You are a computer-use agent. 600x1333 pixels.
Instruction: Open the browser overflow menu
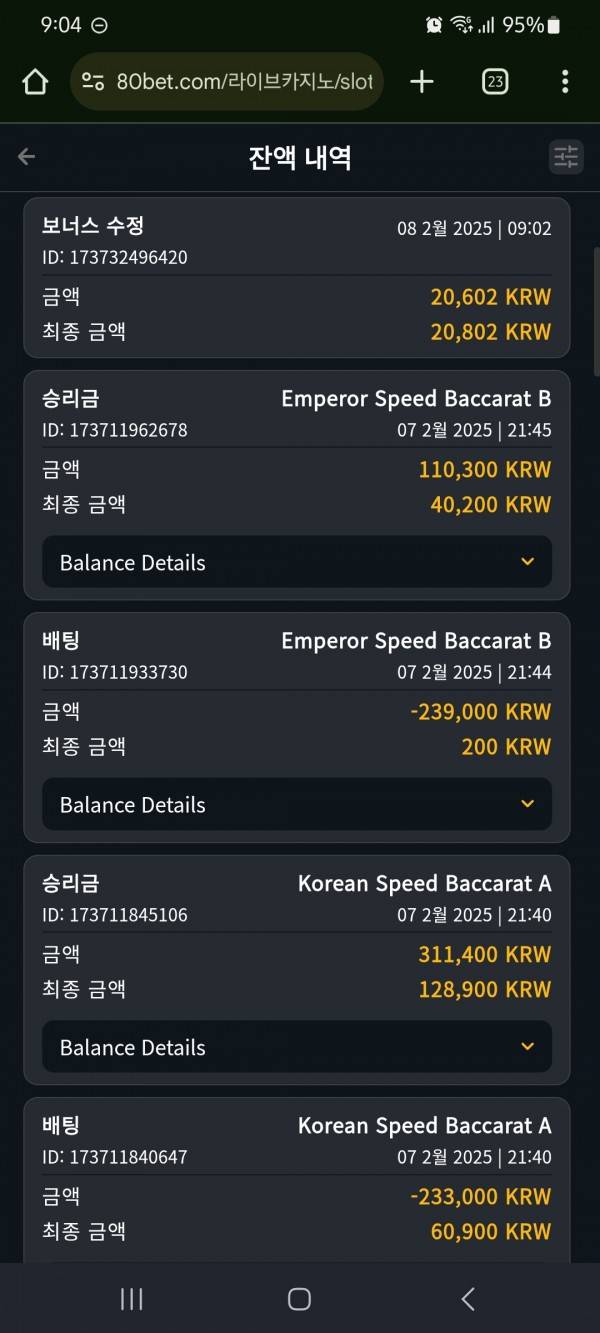point(565,82)
